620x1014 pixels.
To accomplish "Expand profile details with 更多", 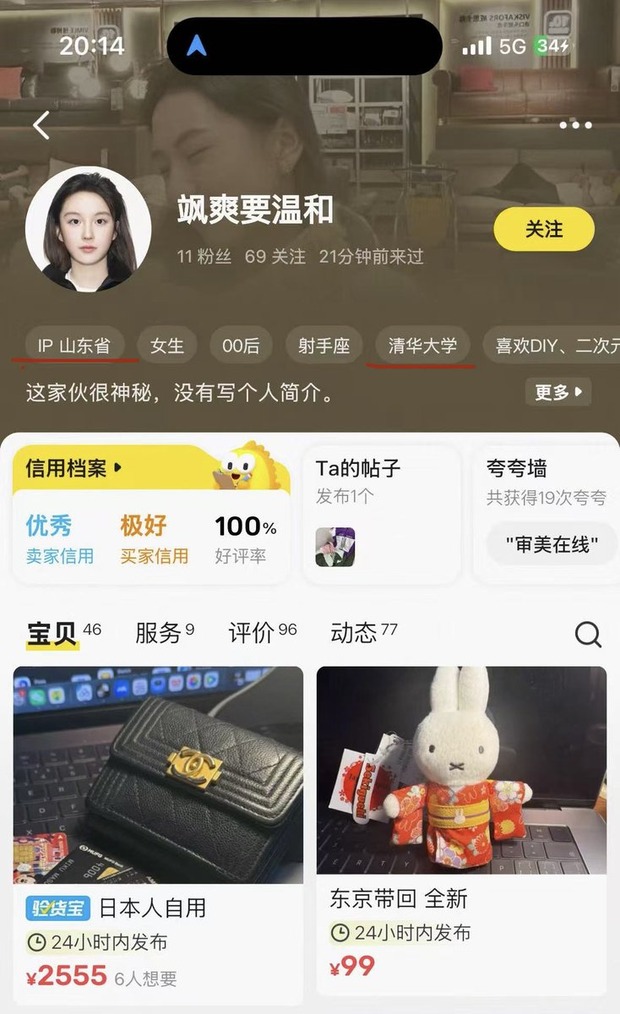I will coord(557,392).
